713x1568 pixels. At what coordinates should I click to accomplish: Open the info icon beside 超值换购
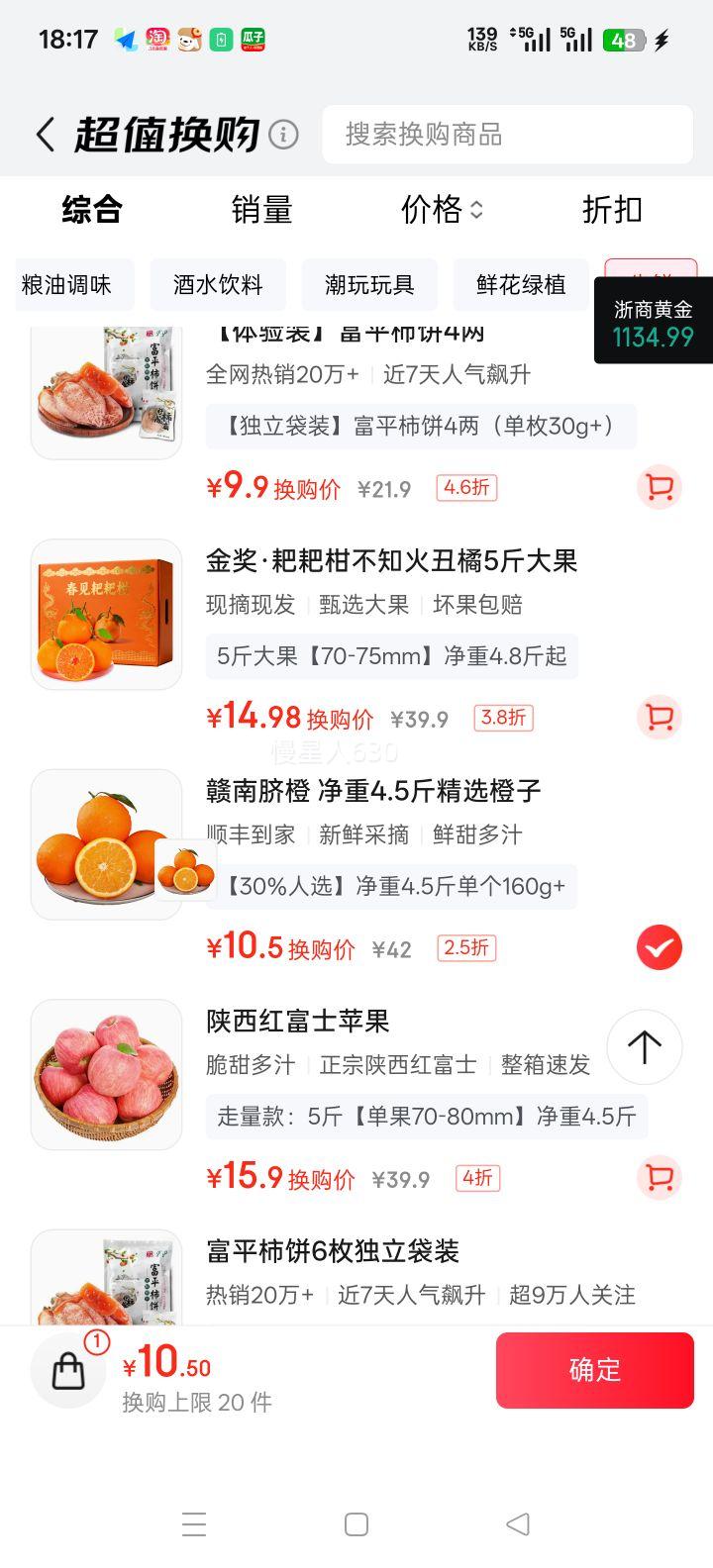283,135
